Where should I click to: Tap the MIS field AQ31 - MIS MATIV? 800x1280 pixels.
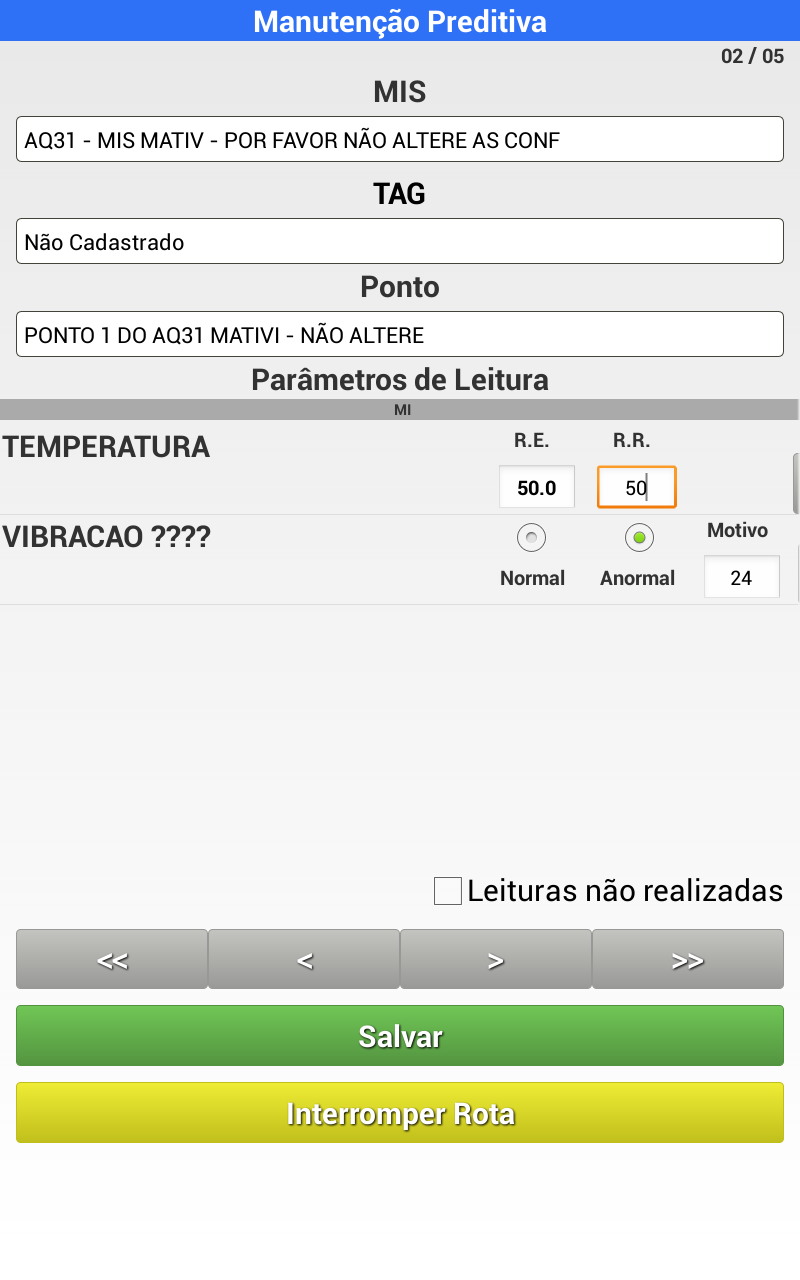[400, 139]
